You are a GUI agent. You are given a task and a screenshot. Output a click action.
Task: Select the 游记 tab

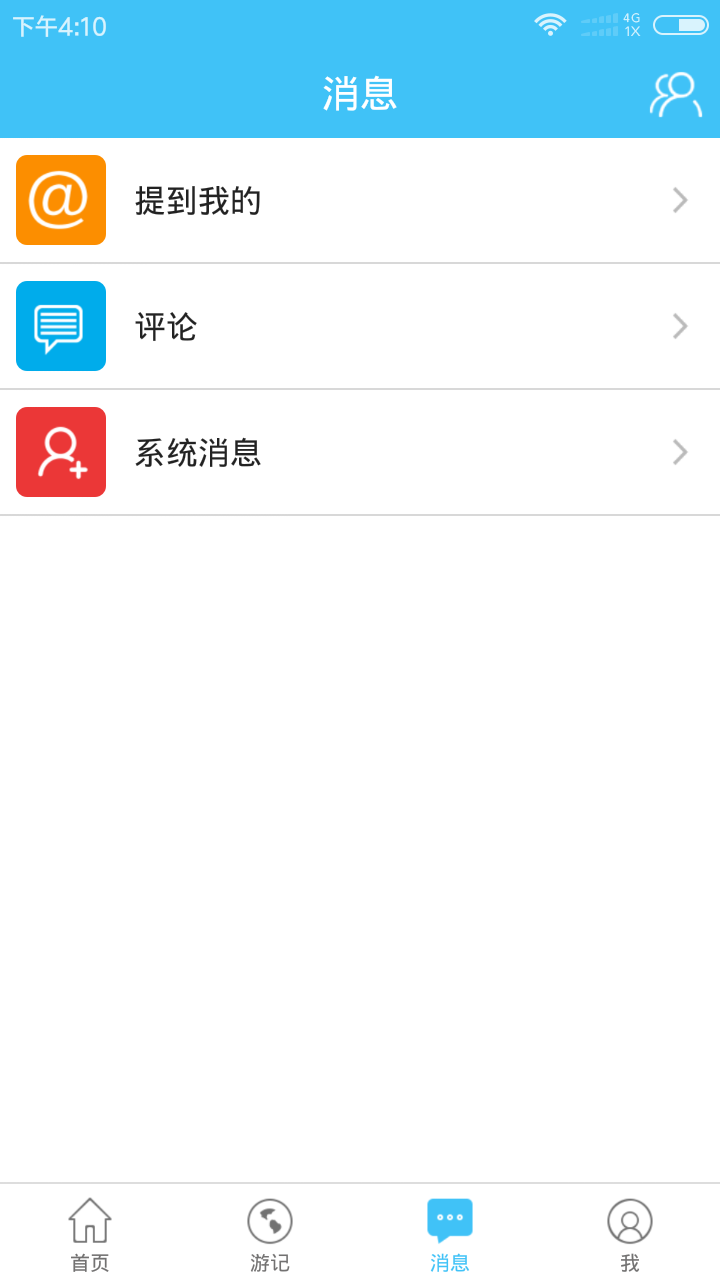coord(269,1234)
